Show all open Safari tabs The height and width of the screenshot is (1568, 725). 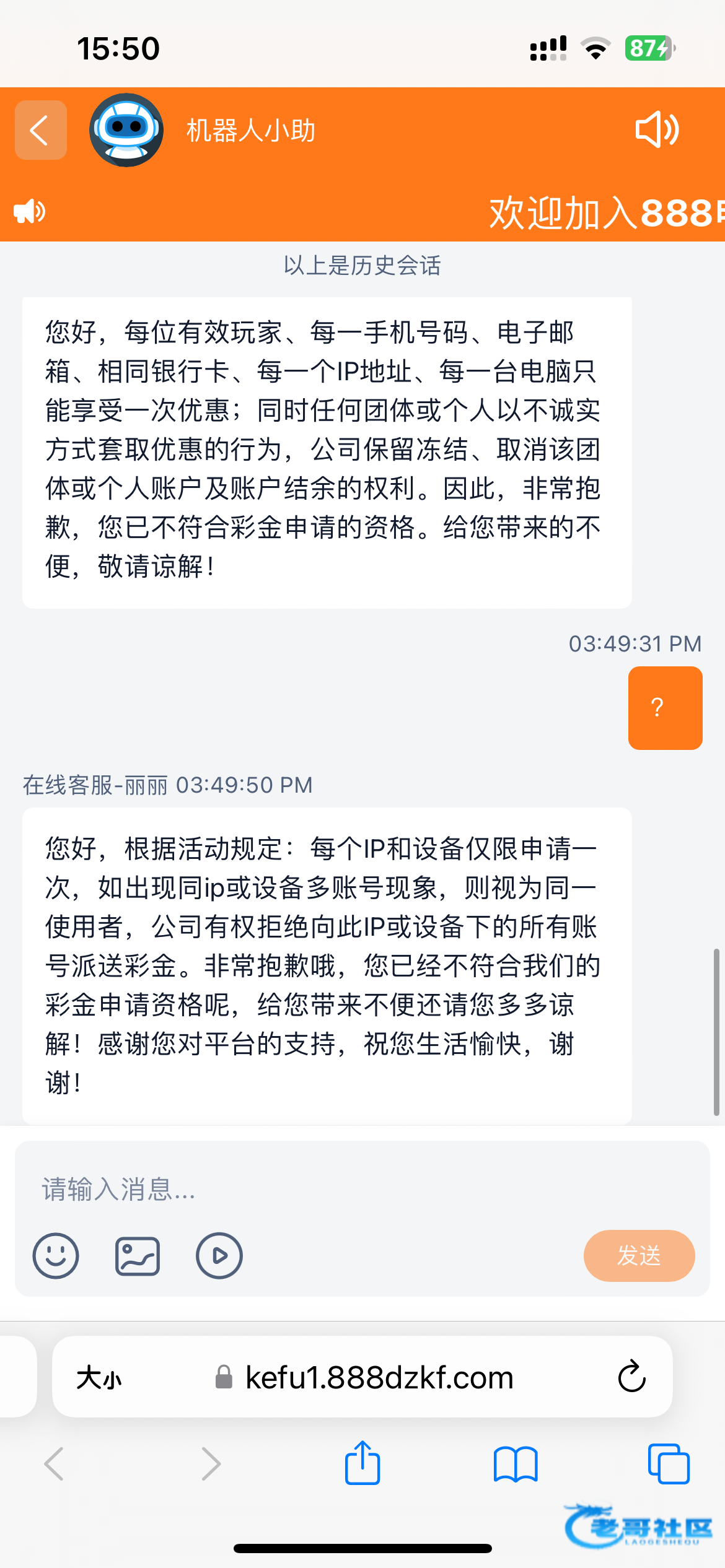[x=669, y=1464]
